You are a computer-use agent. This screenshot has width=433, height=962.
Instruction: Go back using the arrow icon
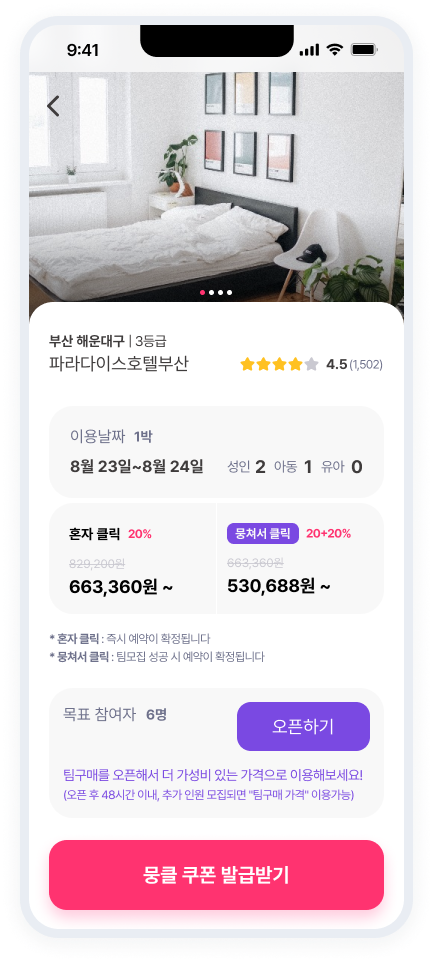pyautogui.click(x=53, y=106)
